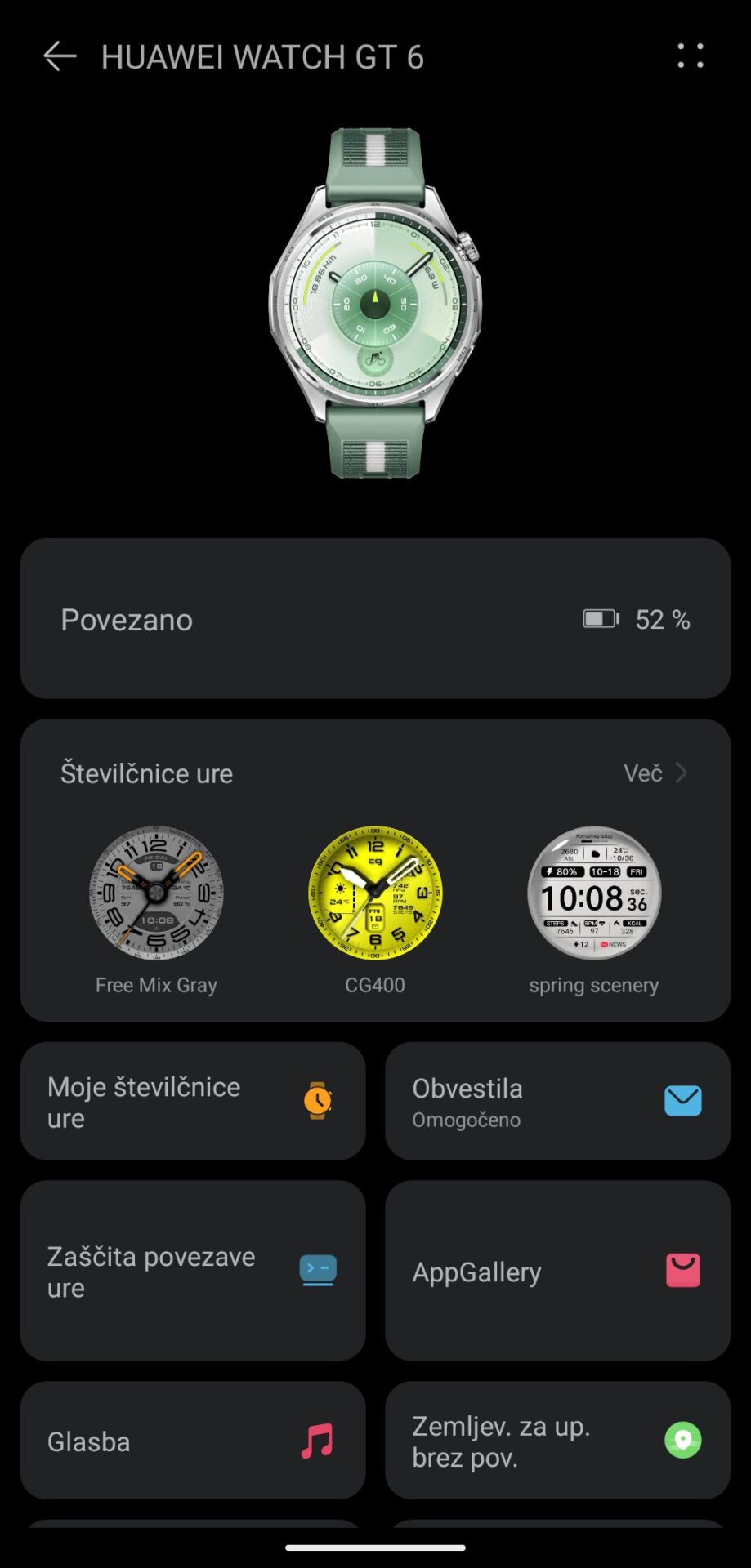Open Obvestila settings
The width and height of the screenshot is (751, 1568).
coord(557,1101)
